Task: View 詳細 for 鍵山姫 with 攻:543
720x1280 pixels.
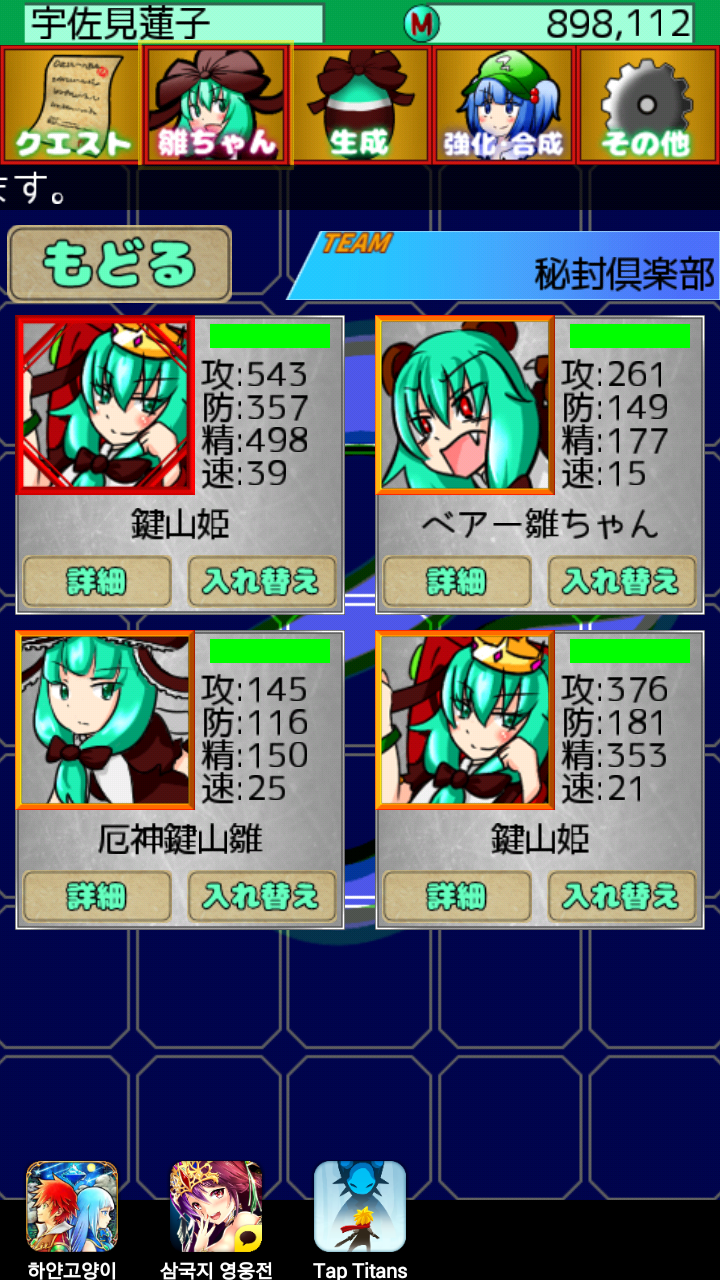Action: tap(97, 581)
